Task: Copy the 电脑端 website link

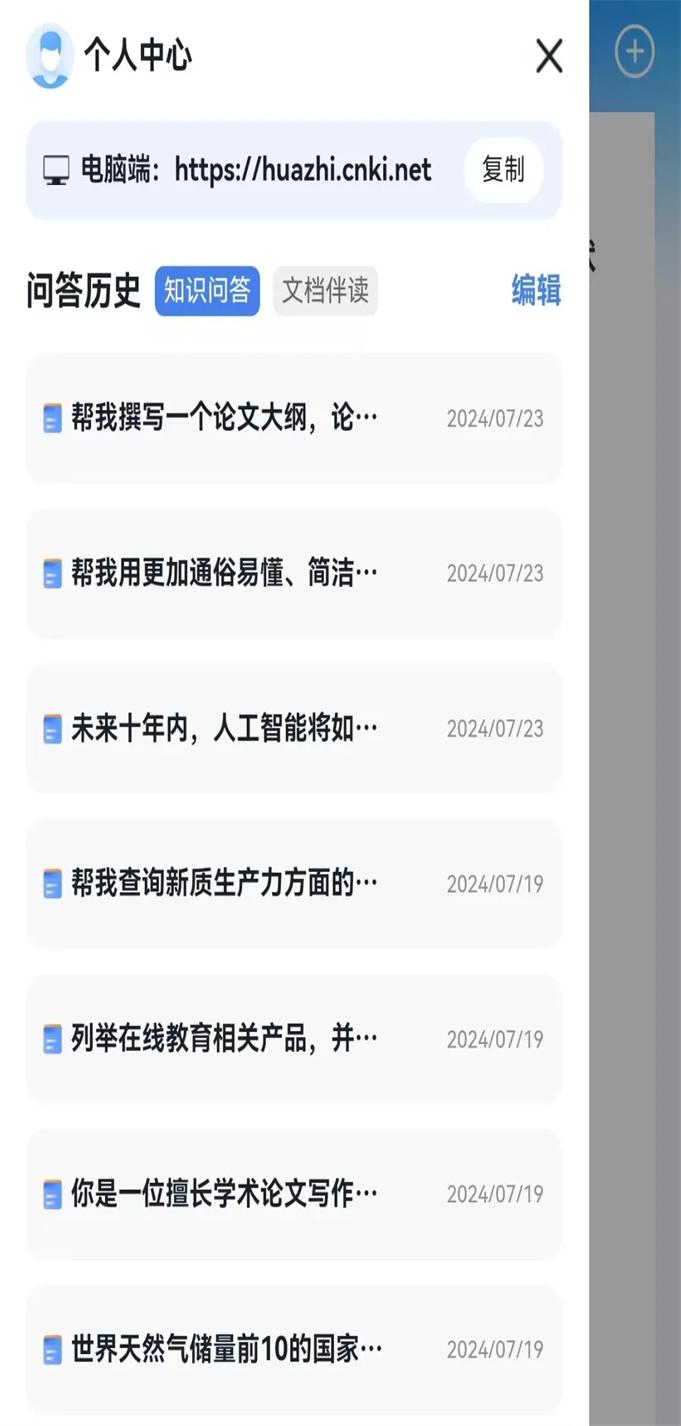Action: tap(503, 170)
